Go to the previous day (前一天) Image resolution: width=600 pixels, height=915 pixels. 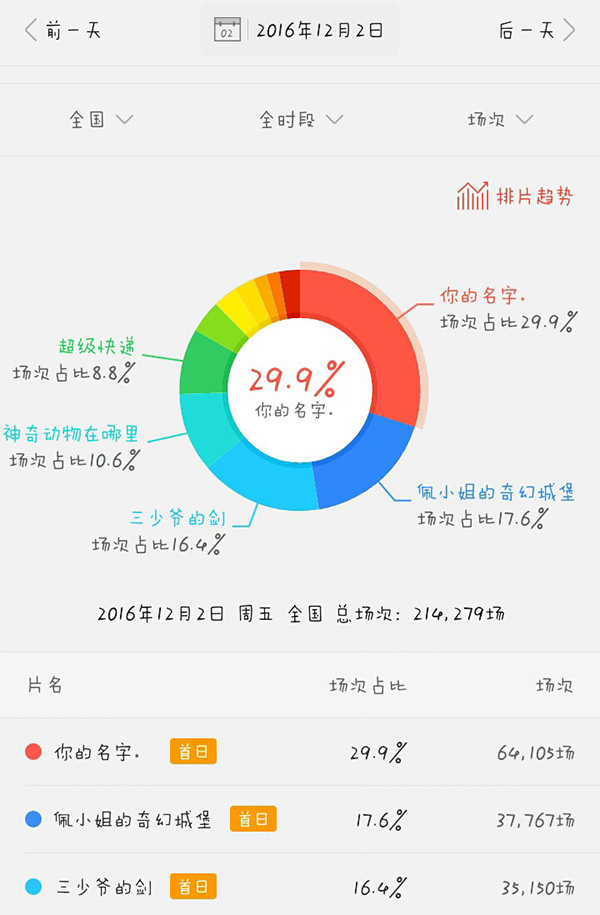tap(62, 30)
